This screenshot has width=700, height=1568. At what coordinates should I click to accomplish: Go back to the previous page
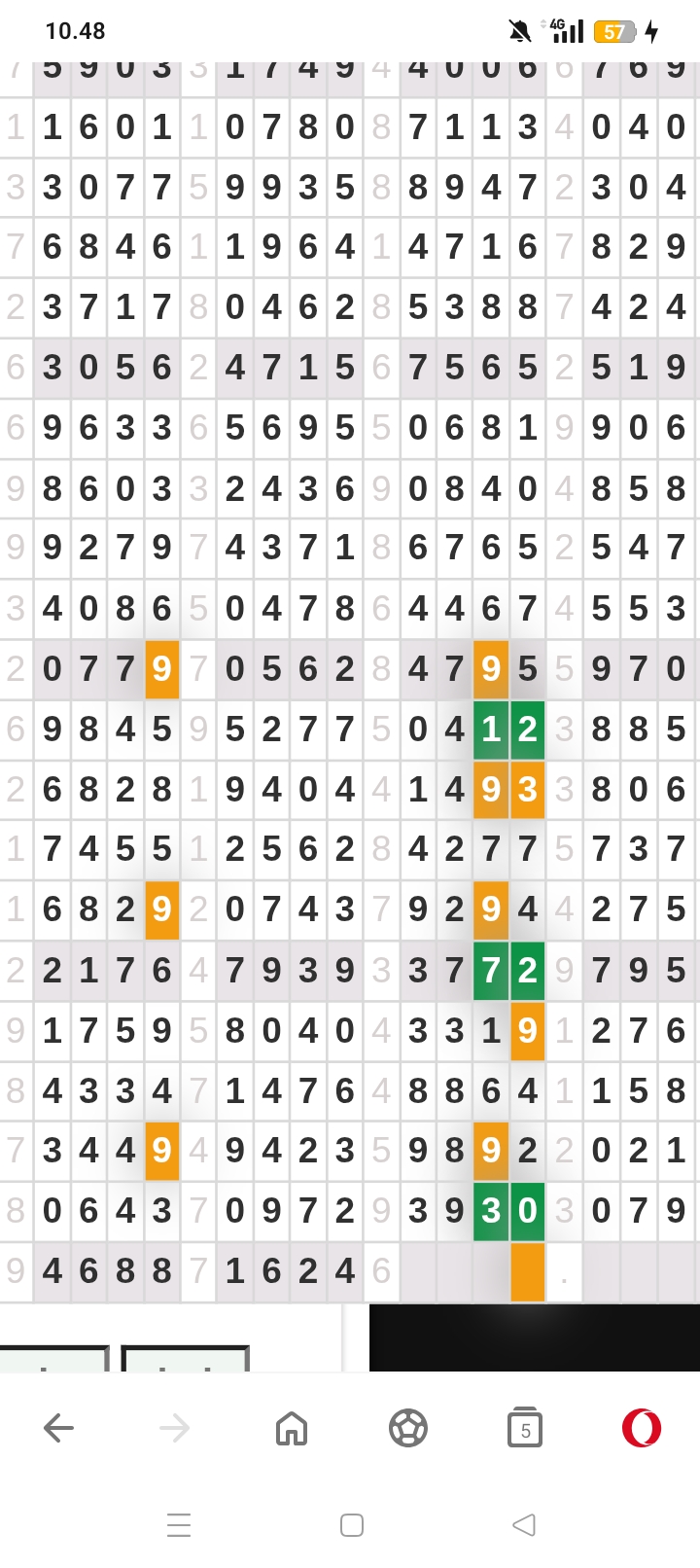tap(58, 1428)
